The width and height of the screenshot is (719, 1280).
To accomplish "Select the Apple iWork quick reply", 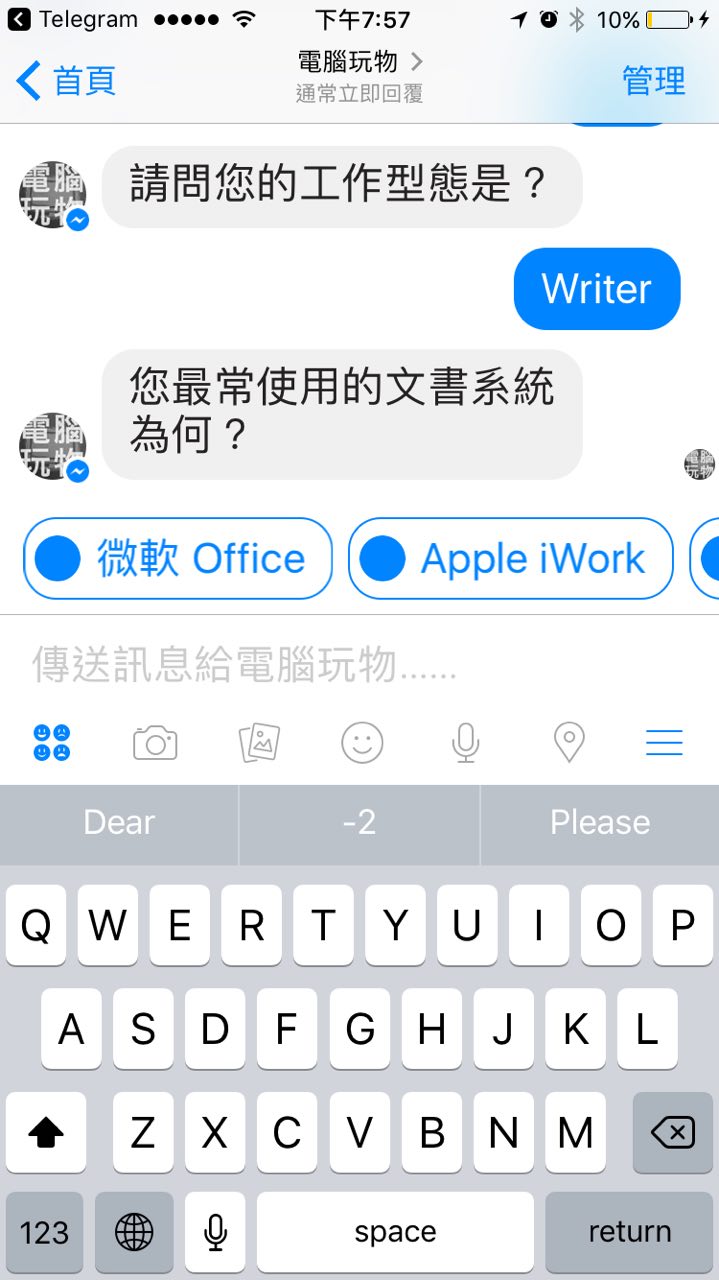I will (x=510, y=559).
